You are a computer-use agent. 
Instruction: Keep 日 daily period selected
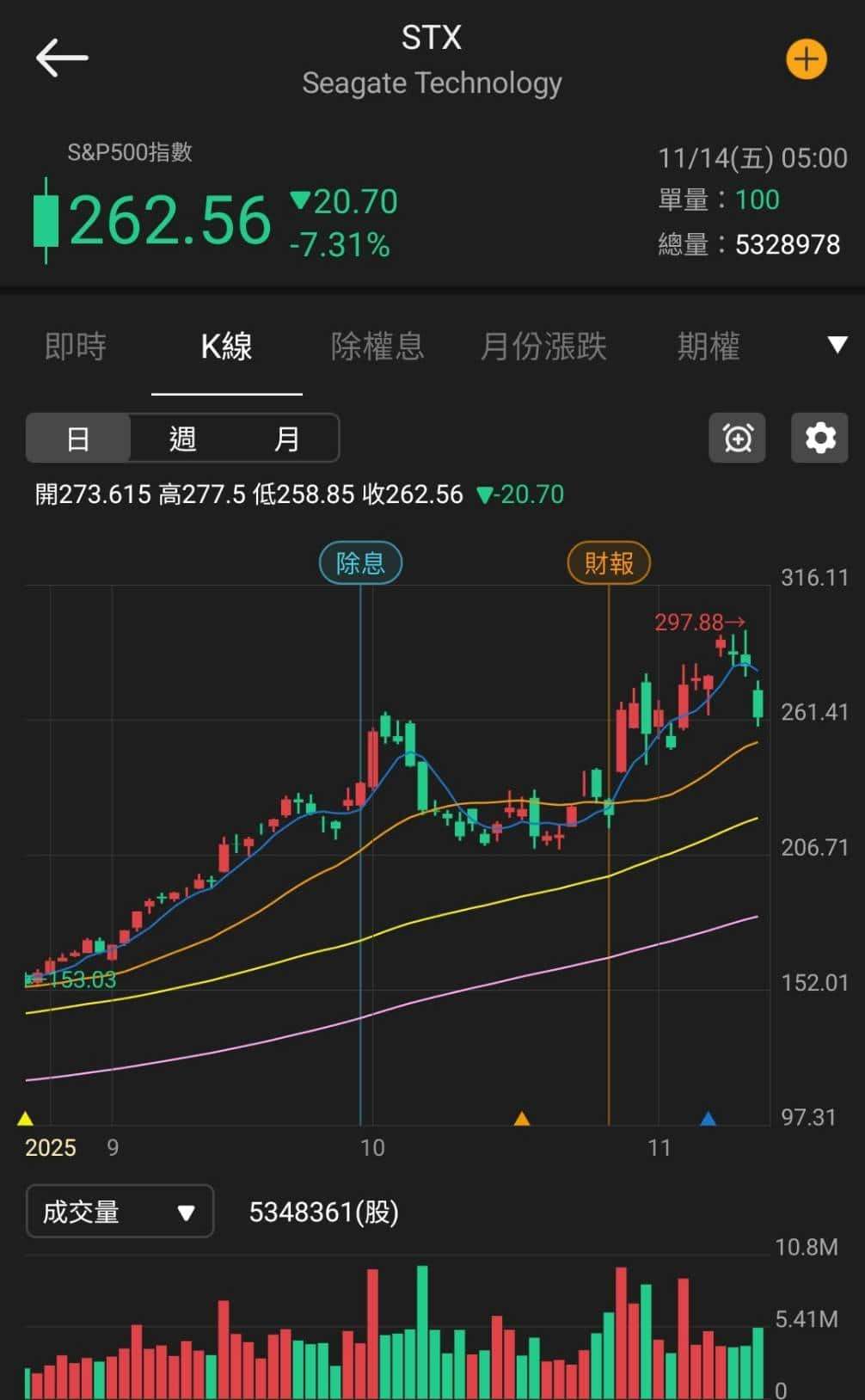[x=78, y=438]
